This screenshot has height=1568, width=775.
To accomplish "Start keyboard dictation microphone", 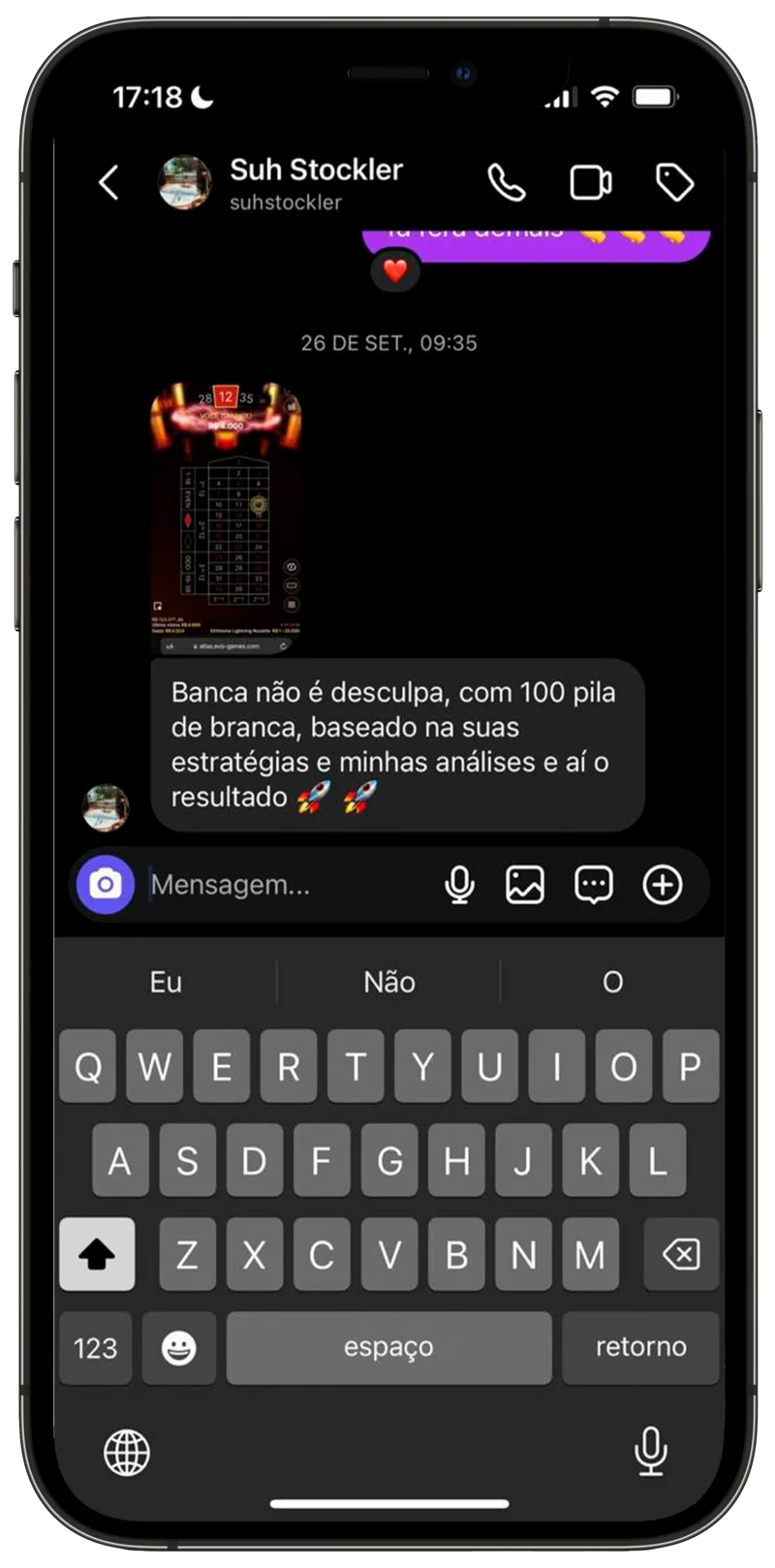I will (x=650, y=1452).
